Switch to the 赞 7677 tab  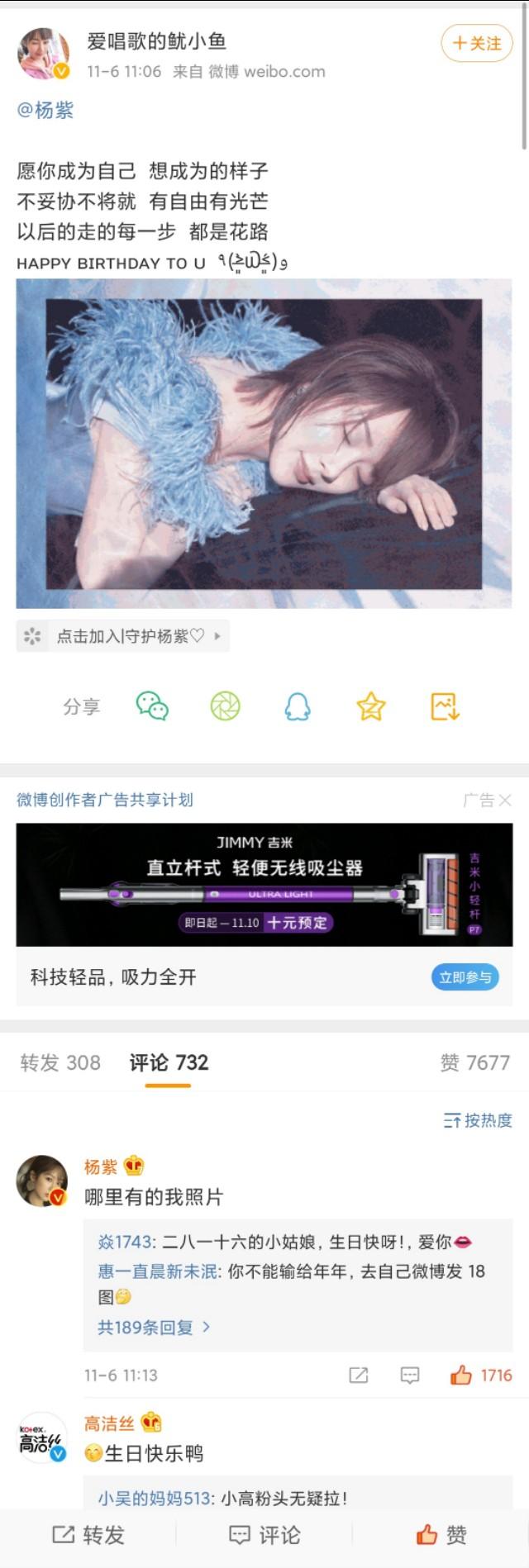[475, 1062]
